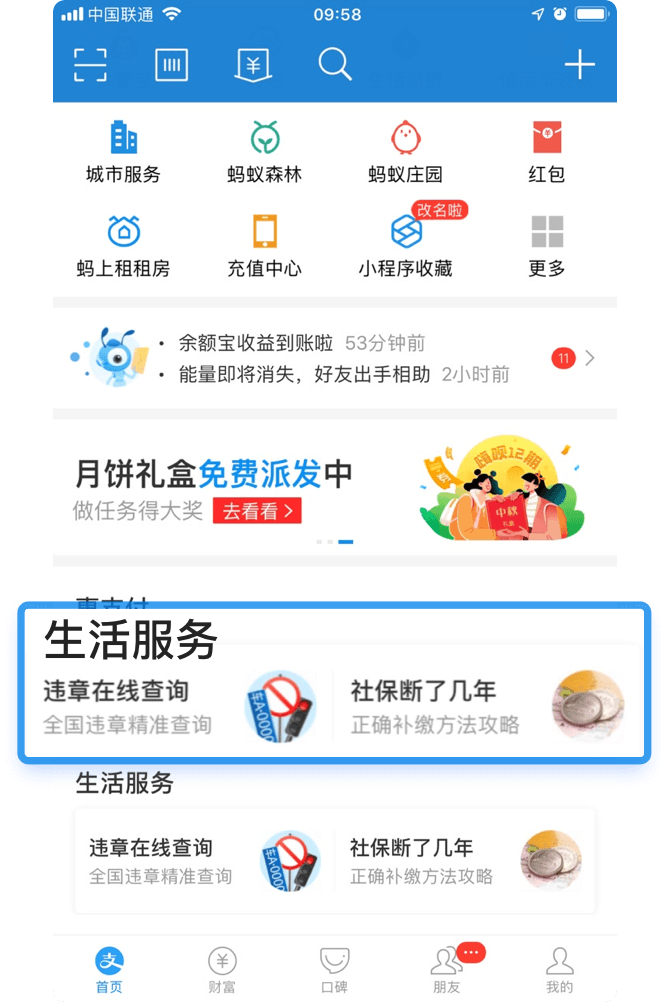Open 蚂蚁庄园
Image resolution: width=667 pixels, height=1002 pixels.
point(405,152)
